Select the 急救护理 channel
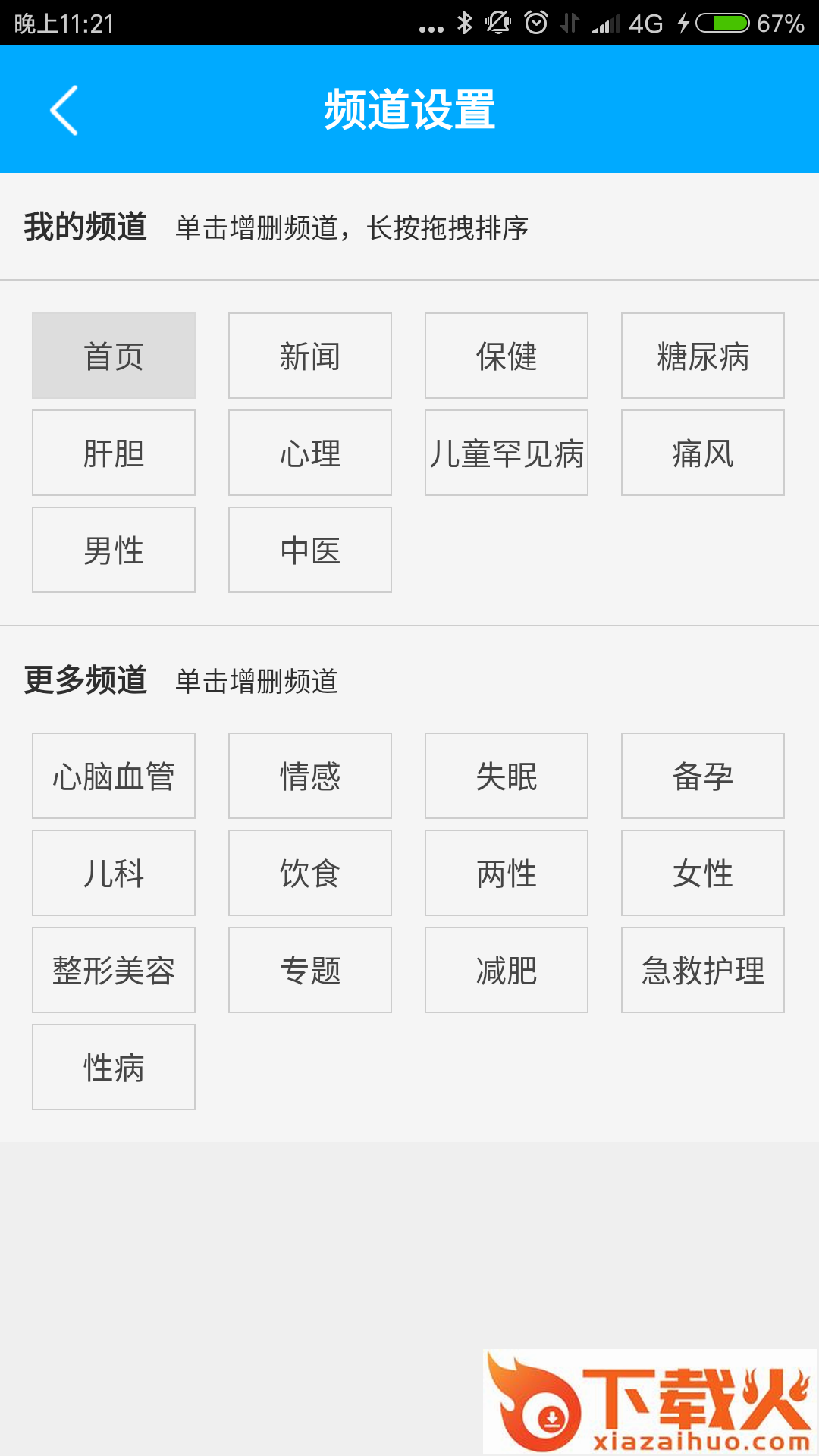 point(702,970)
